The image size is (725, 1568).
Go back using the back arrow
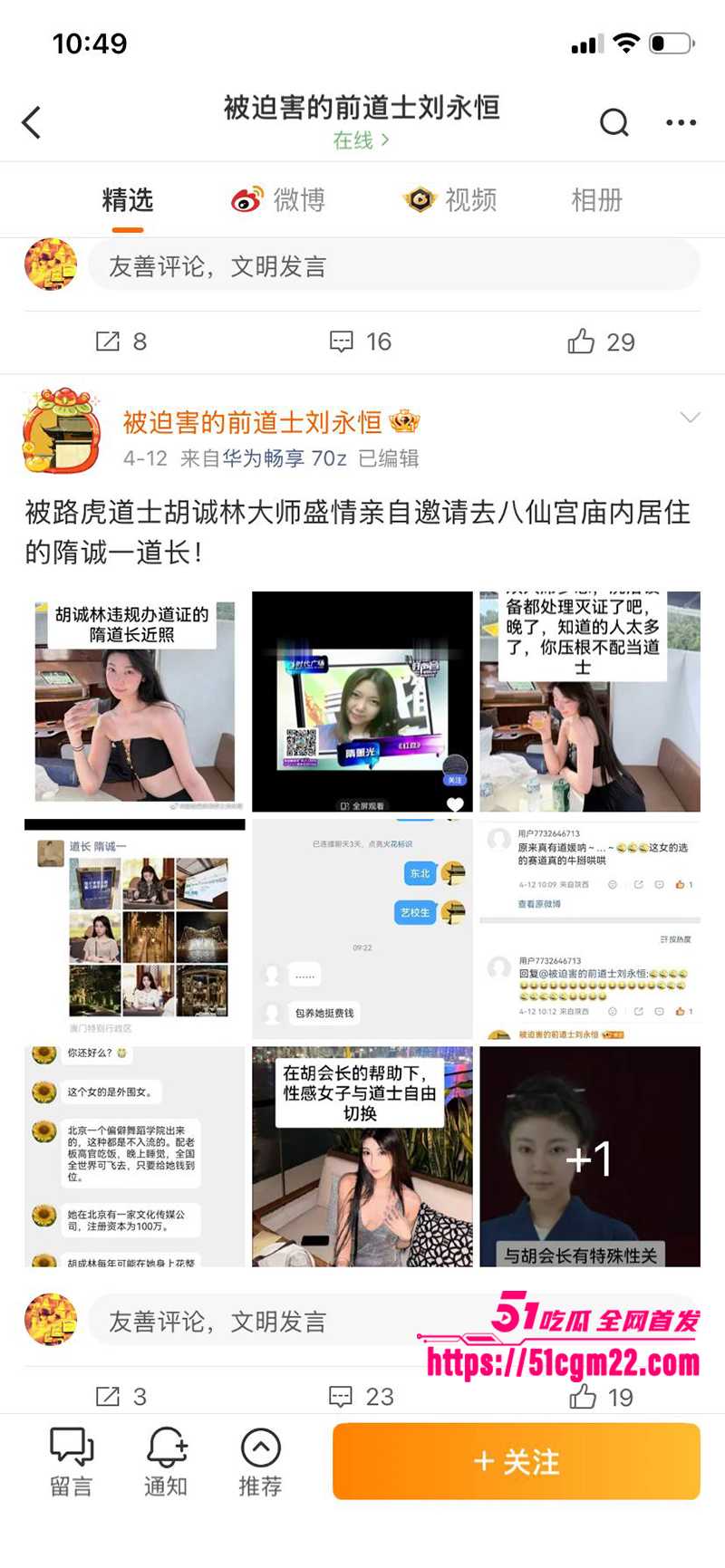pyautogui.click(x=33, y=122)
